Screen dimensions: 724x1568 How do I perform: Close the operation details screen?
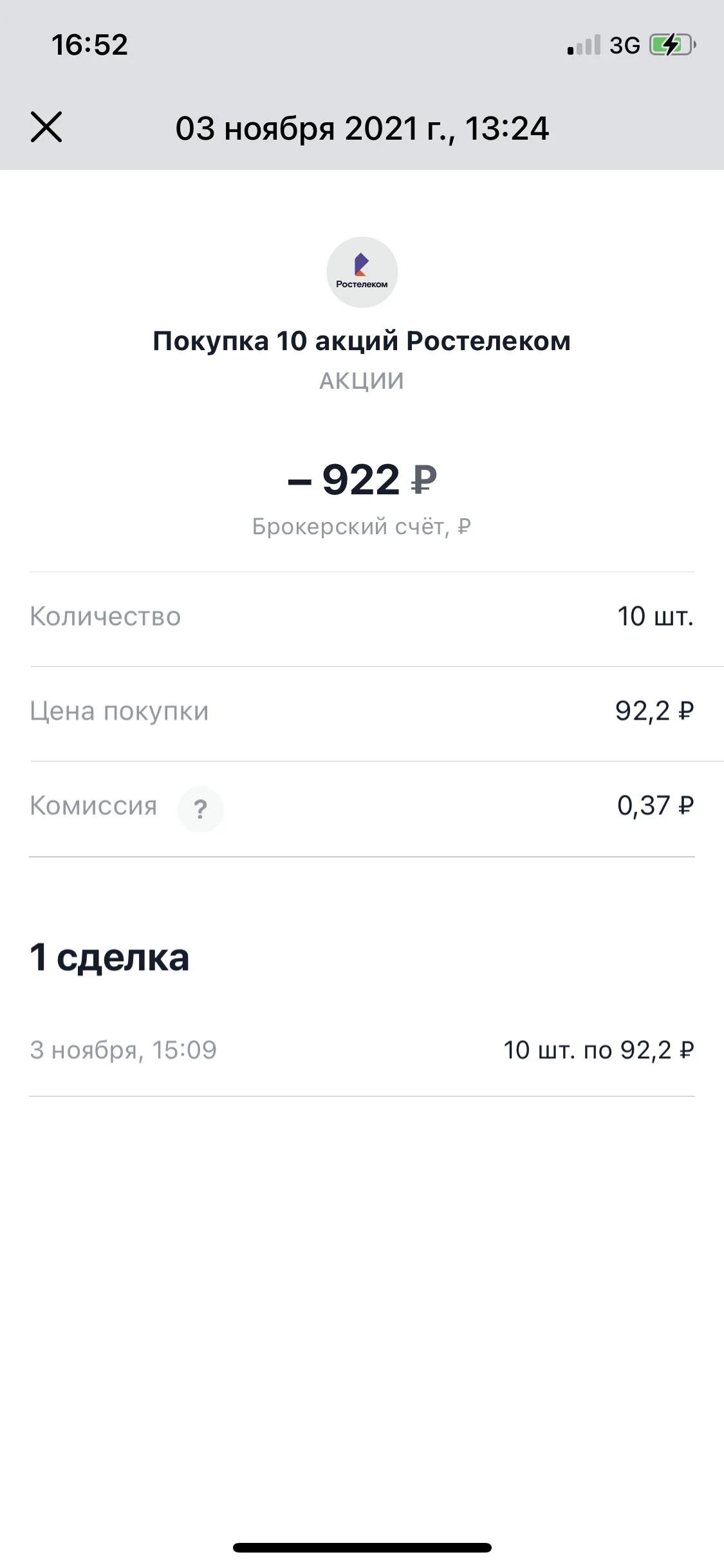pyautogui.click(x=46, y=127)
